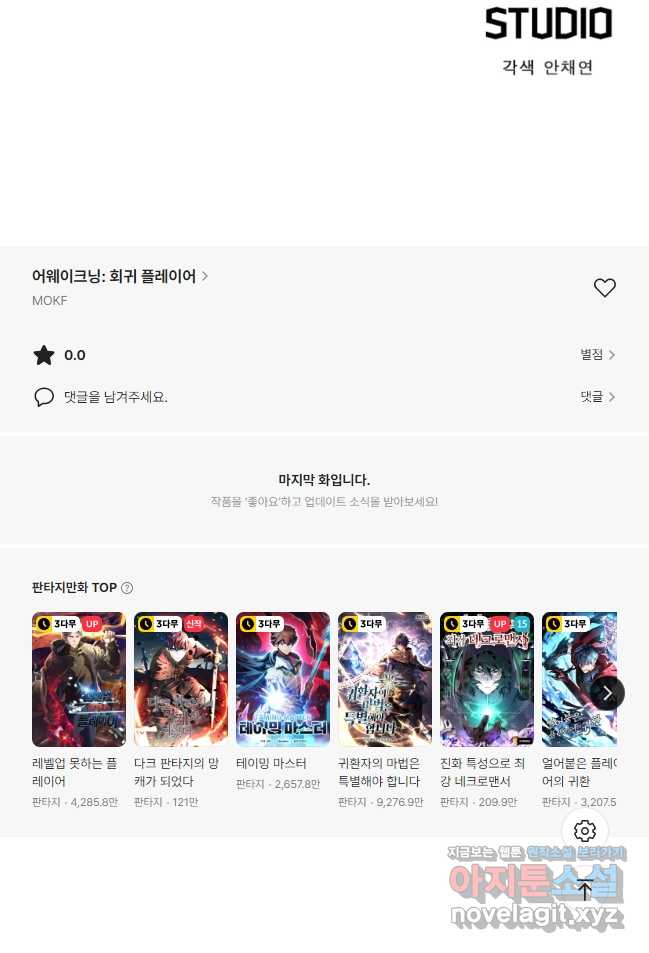Open the 별점 rating option
This screenshot has height=953, width=649.
pos(597,355)
